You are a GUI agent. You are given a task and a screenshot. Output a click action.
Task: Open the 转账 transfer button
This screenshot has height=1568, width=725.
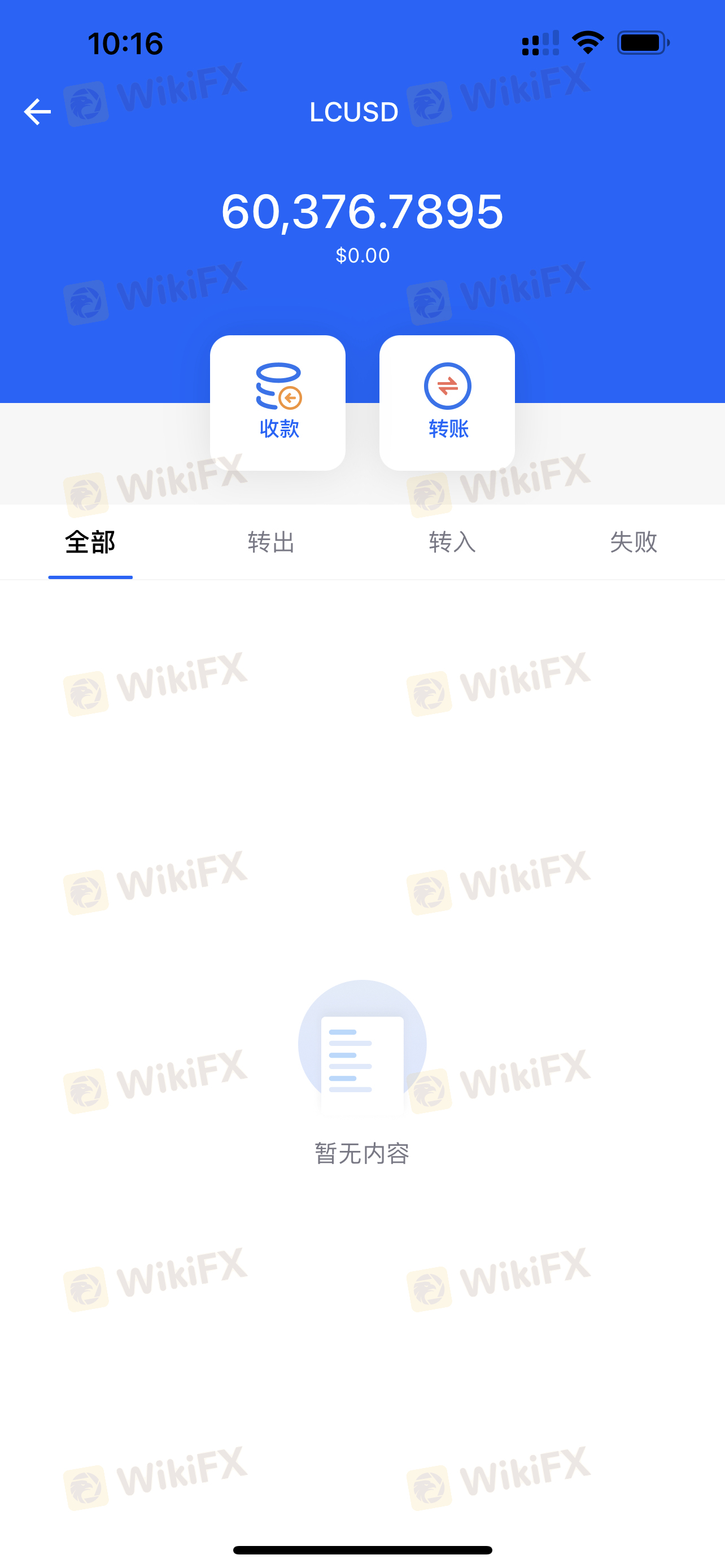pyautogui.click(x=447, y=402)
